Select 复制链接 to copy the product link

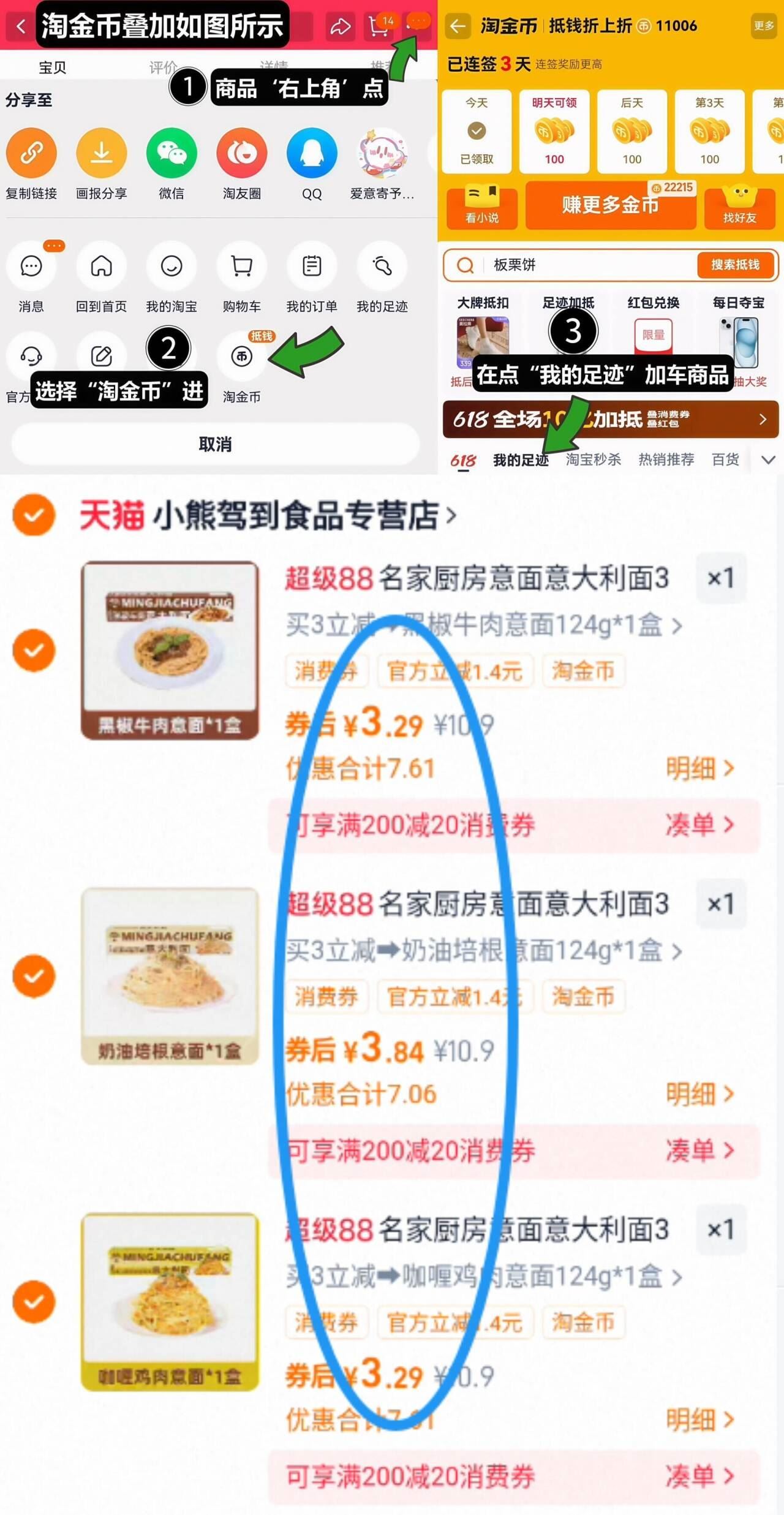click(x=32, y=153)
